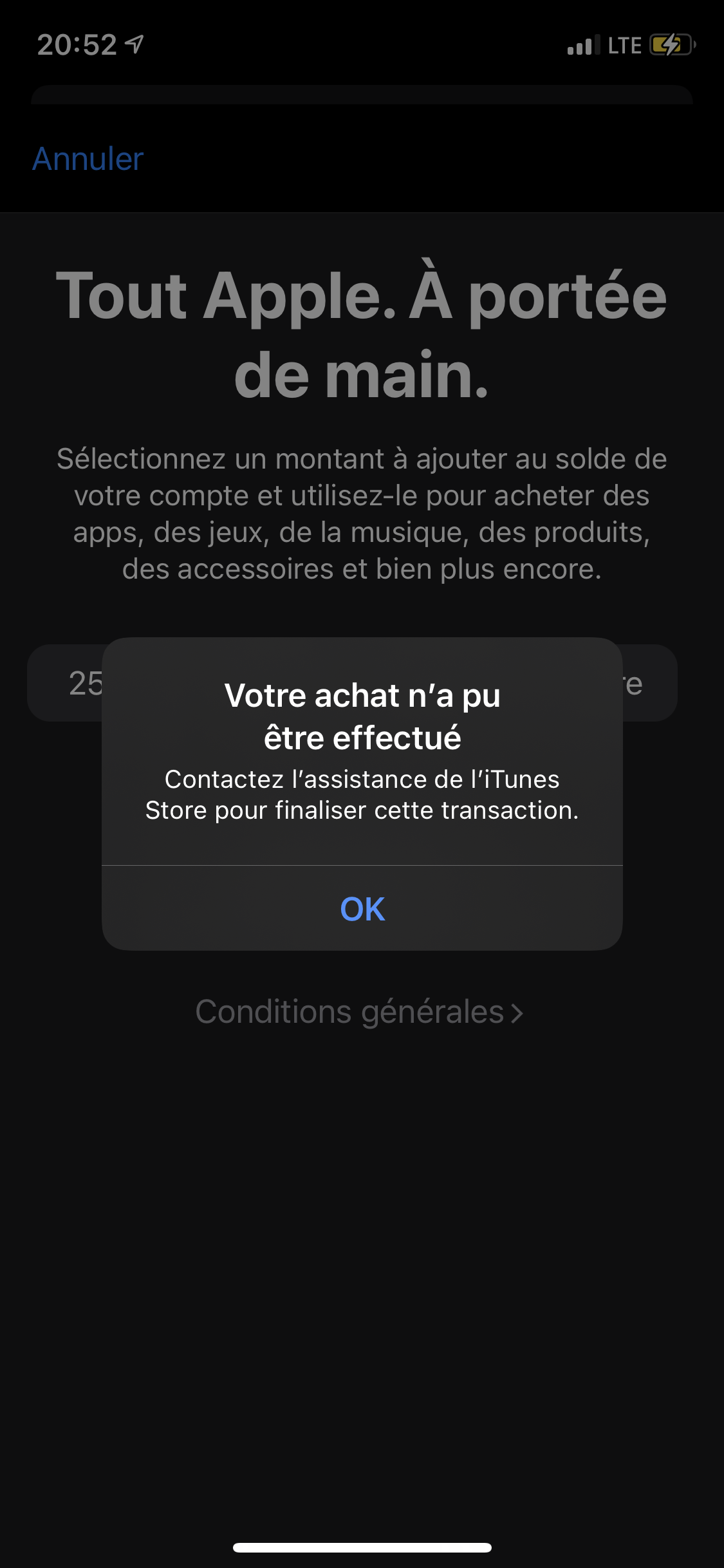
Task: Dismiss the purchase error with OK
Action: coord(362,909)
